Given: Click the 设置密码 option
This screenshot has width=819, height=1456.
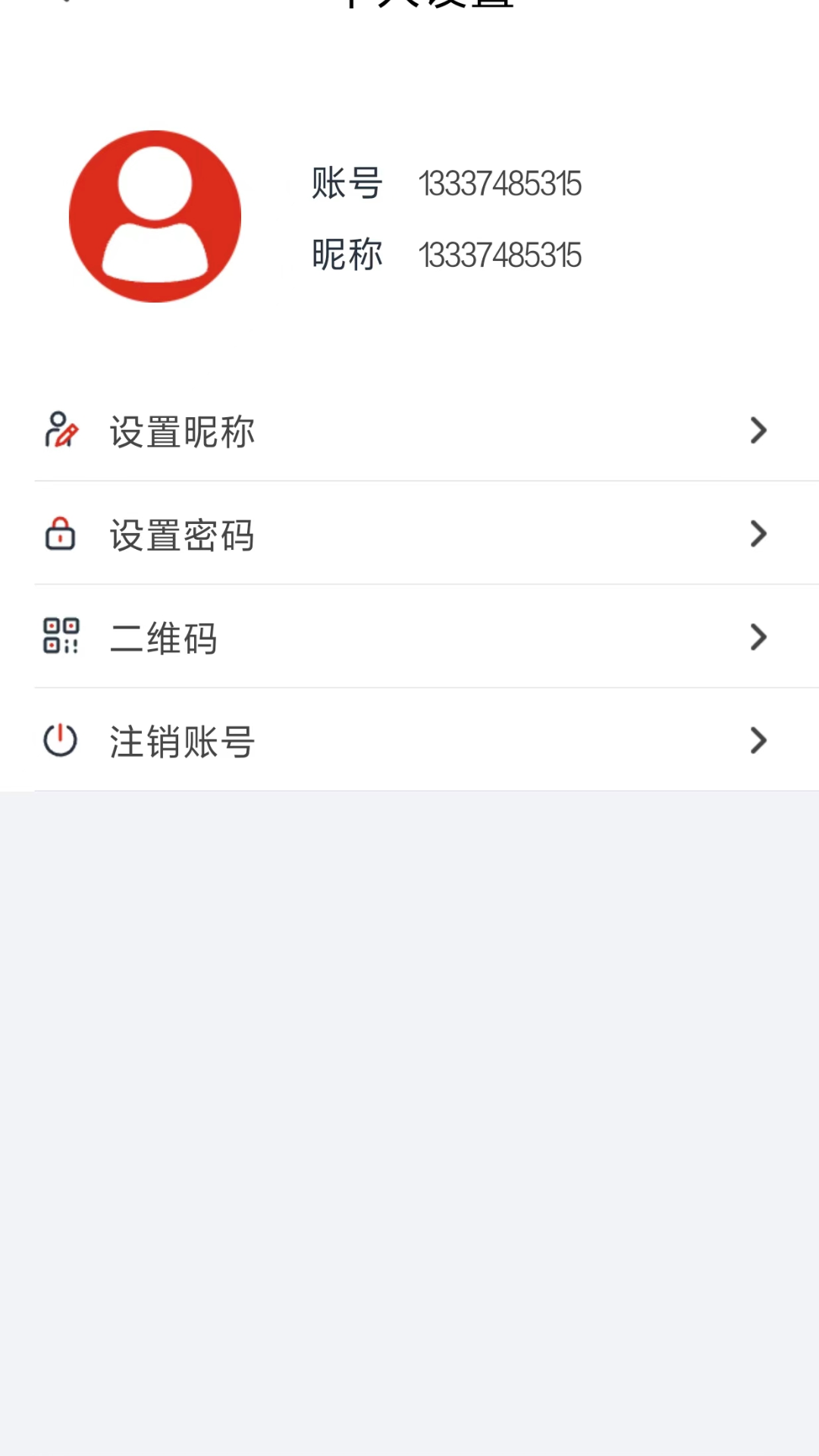Looking at the screenshot, I should click(x=182, y=535).
